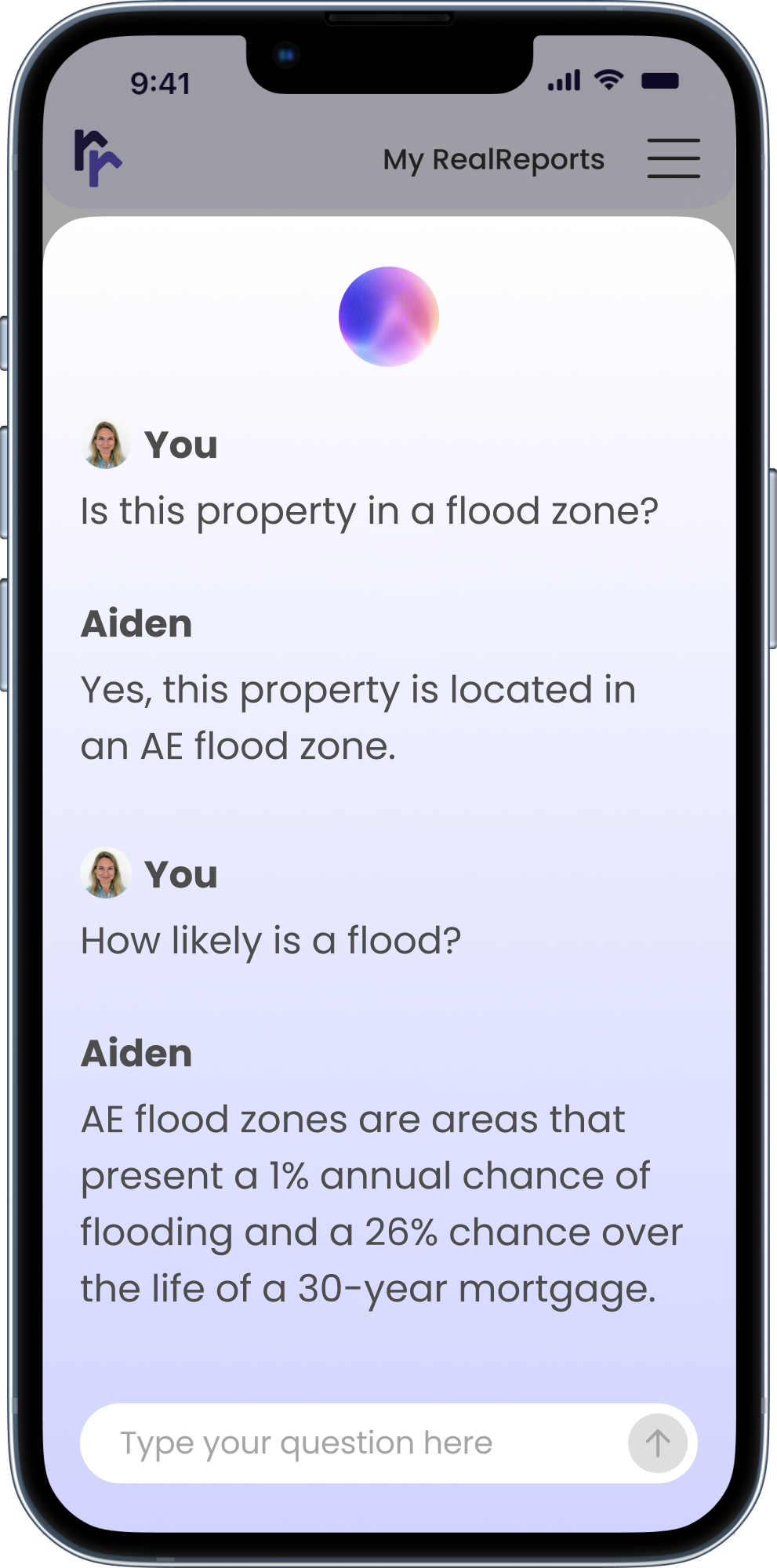Send the question with the arrow button
This screenshot has width=777, height=1568.
[x=658, y=1443]
